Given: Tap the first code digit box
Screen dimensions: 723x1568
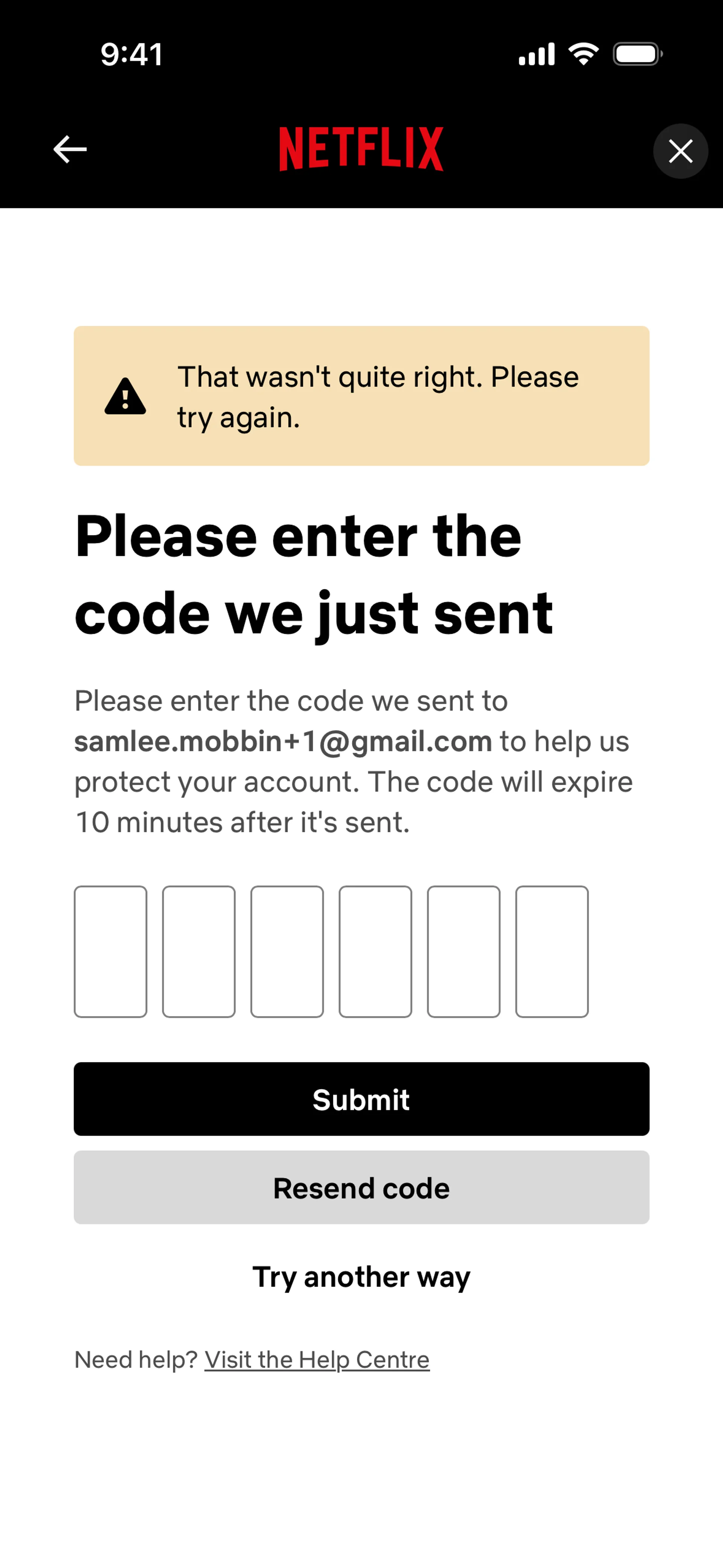Looking at the screenshot, I should point(111,951).
